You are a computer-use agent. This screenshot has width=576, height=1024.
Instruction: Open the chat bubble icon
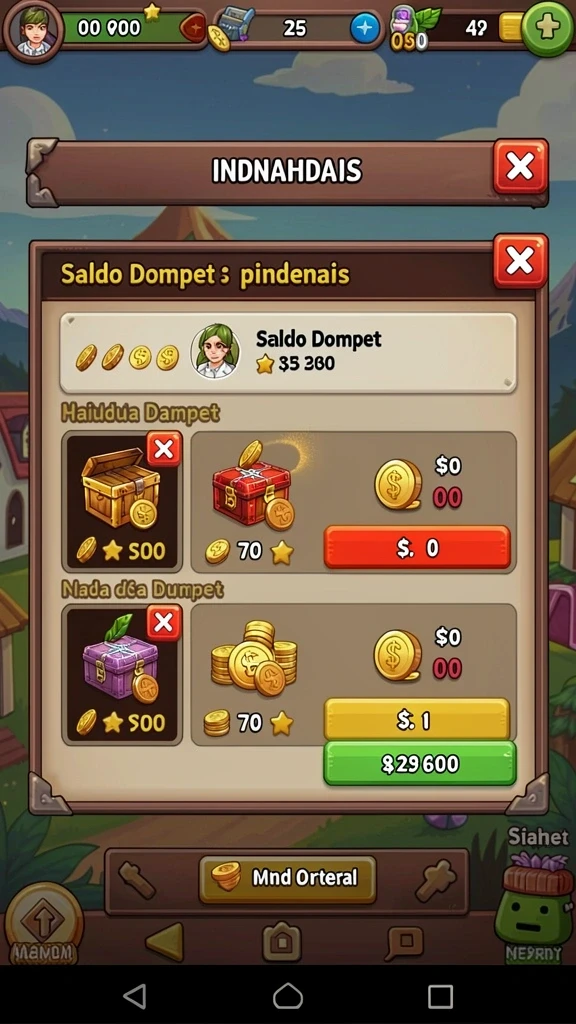tap(405, 943)
